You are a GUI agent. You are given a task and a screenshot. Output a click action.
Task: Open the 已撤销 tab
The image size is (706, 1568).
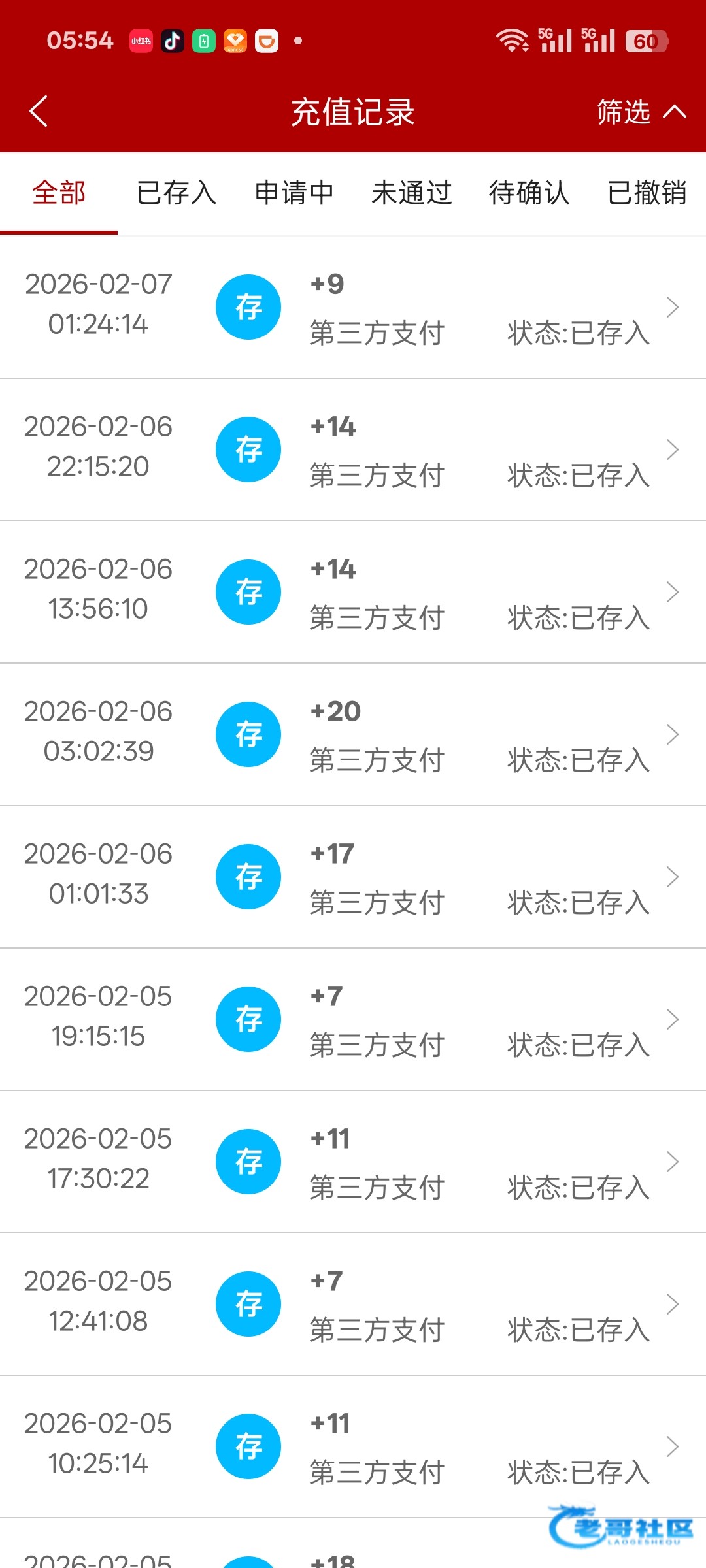647,193
